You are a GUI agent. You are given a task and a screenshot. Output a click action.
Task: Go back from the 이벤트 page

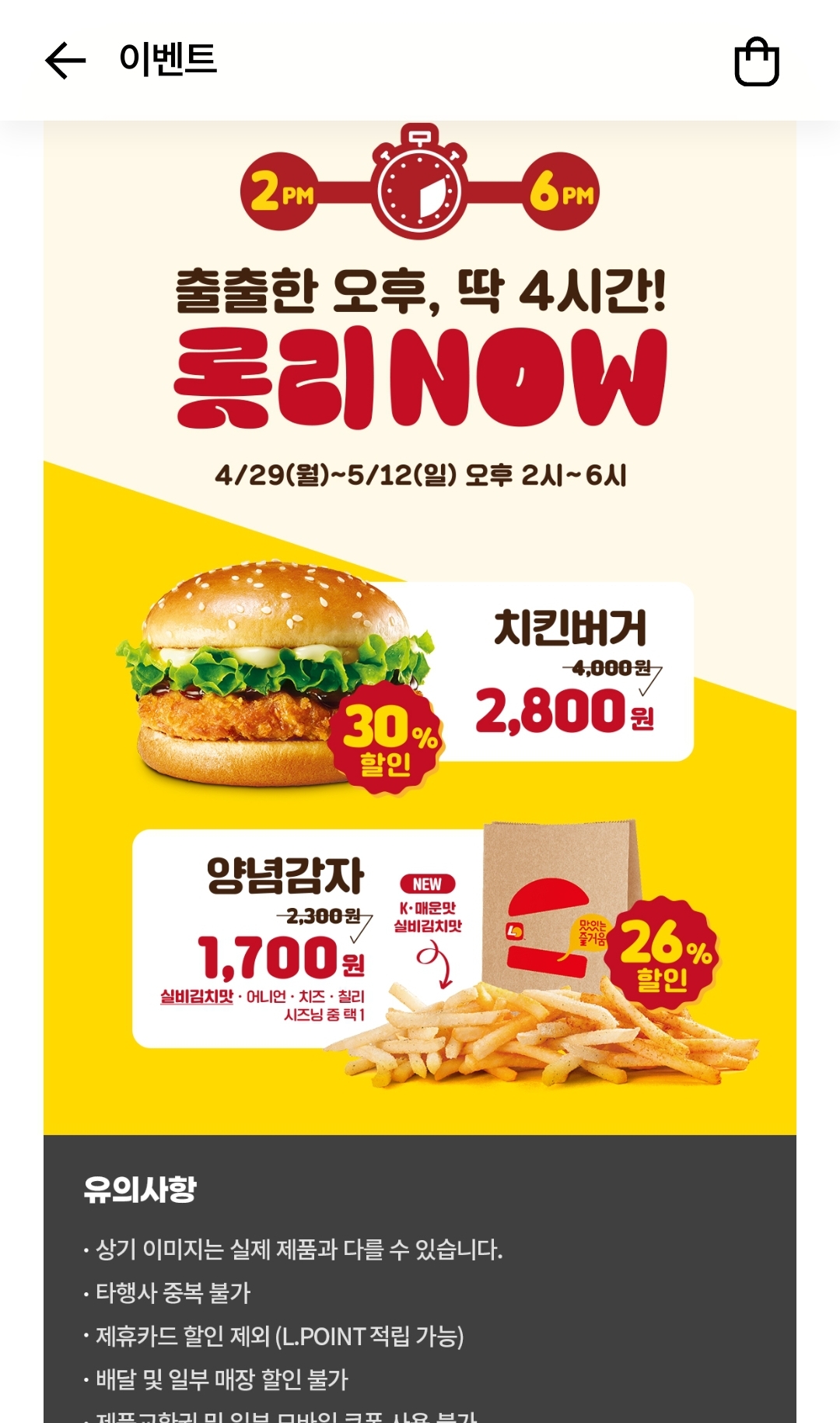point(65,61)
